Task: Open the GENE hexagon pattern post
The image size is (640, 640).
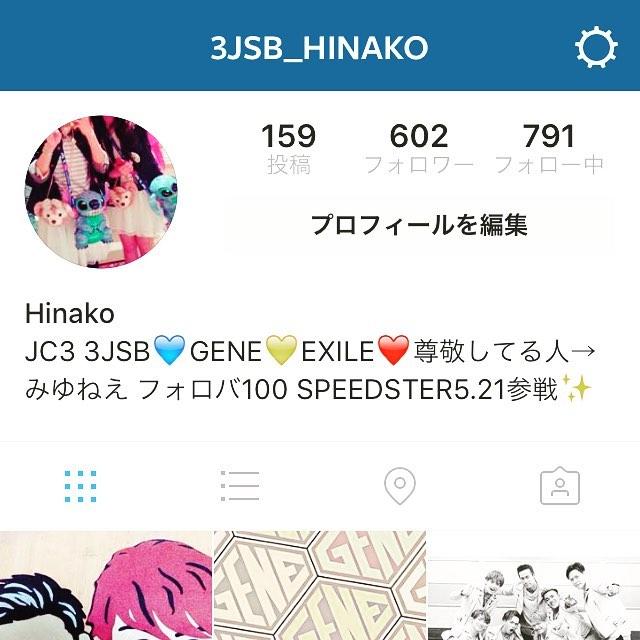Action: click(320, 587)
